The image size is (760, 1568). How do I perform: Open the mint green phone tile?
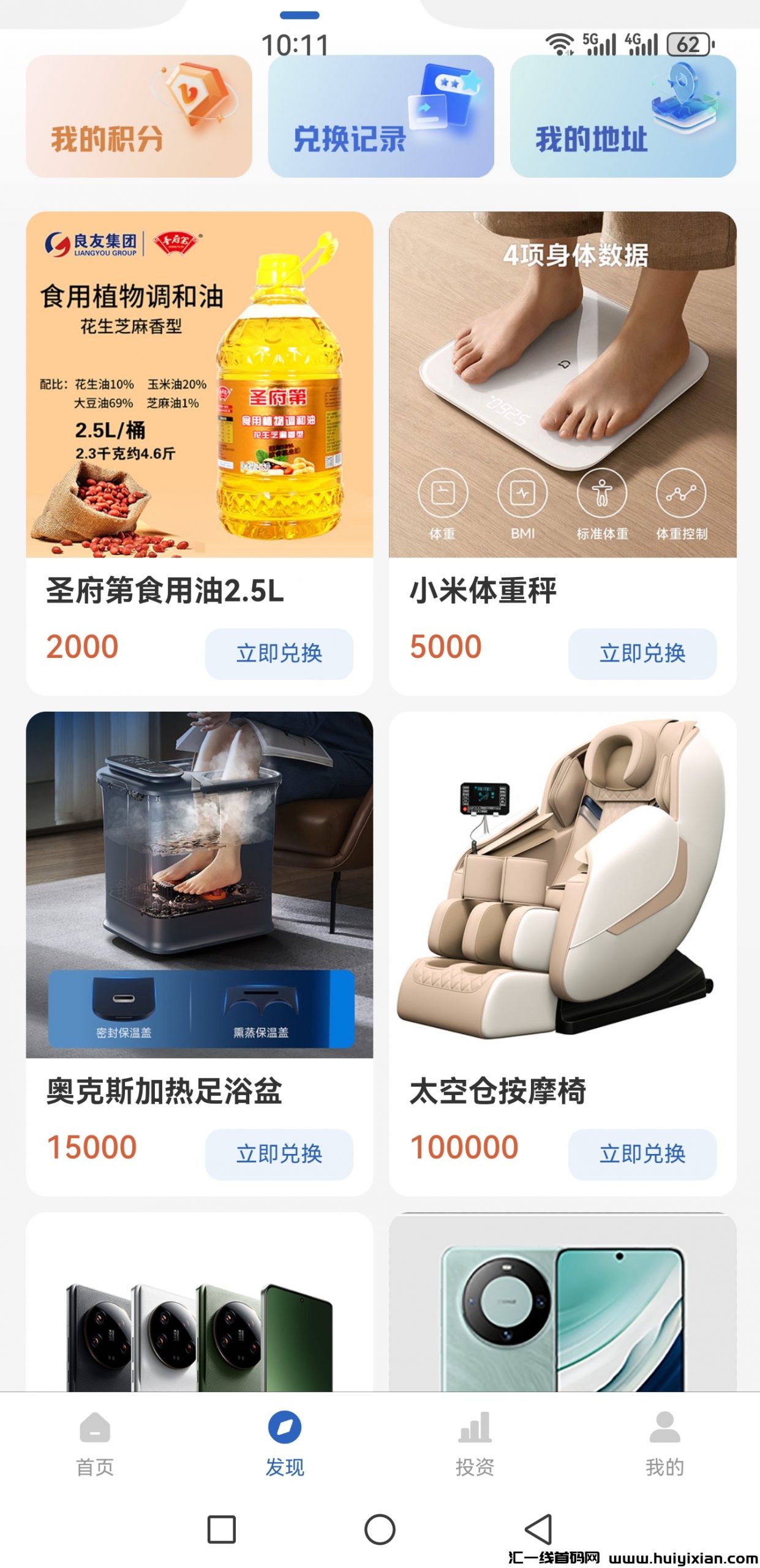click(563, 1305)
